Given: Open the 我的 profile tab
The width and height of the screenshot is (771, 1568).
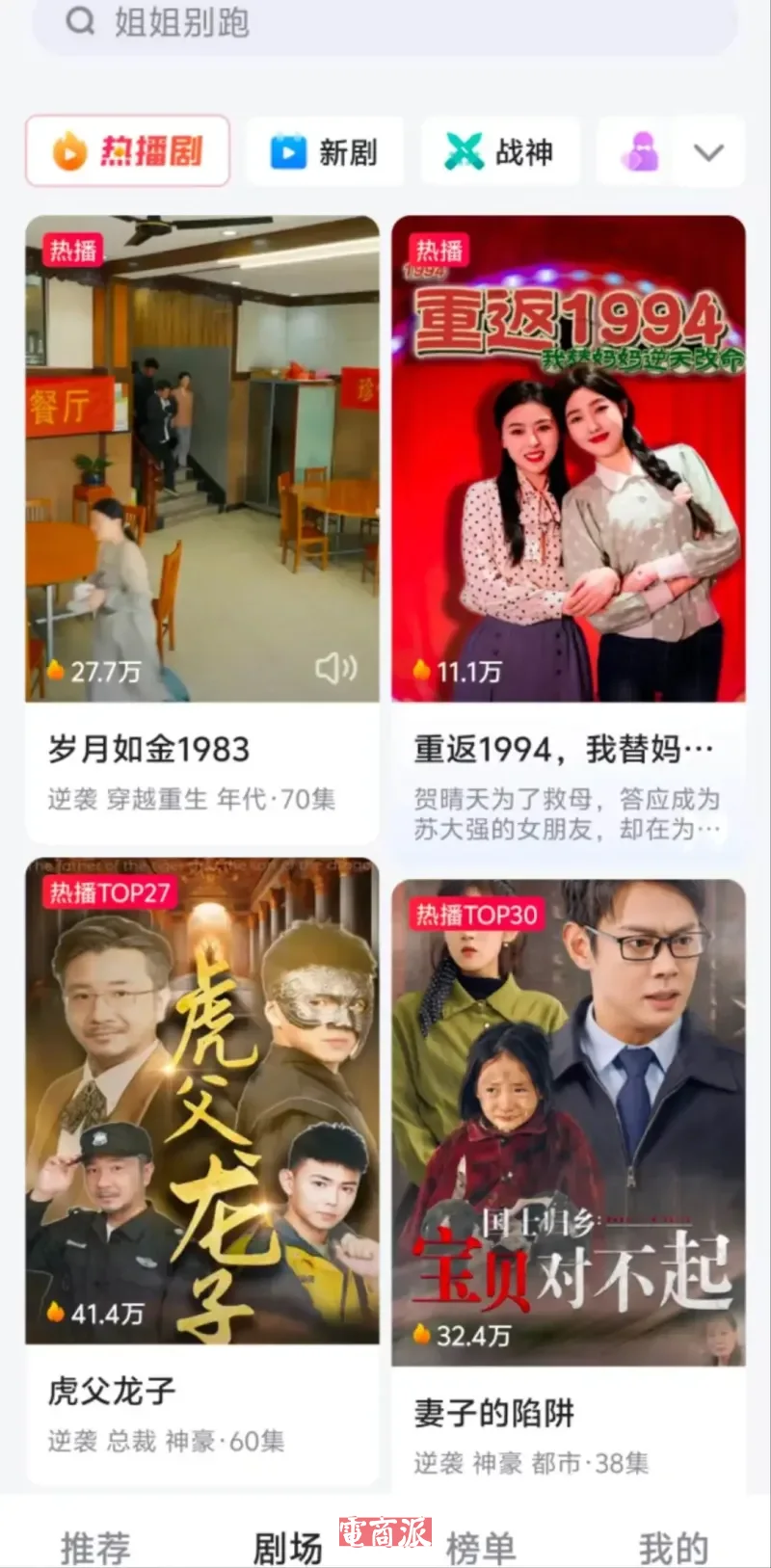Looking at the screenshot, I should pos(673,1548).
